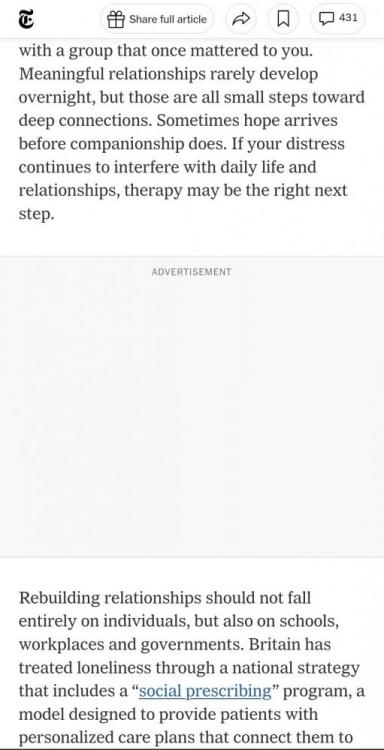Open the New York Times home logo

pyautogui.click(x=26, y=20)
